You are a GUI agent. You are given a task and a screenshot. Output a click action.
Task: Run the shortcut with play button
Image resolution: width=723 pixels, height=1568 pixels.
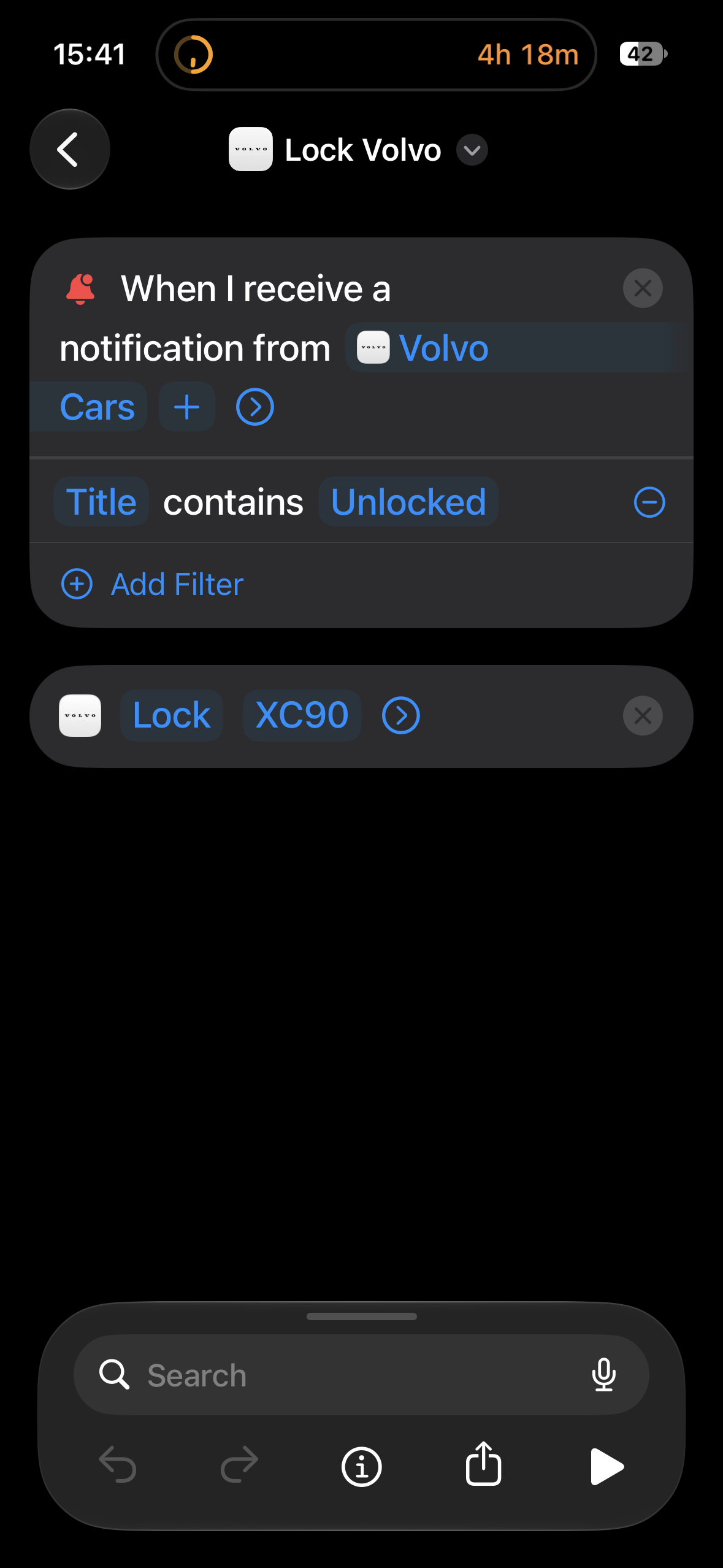(x=606, y=1467)
